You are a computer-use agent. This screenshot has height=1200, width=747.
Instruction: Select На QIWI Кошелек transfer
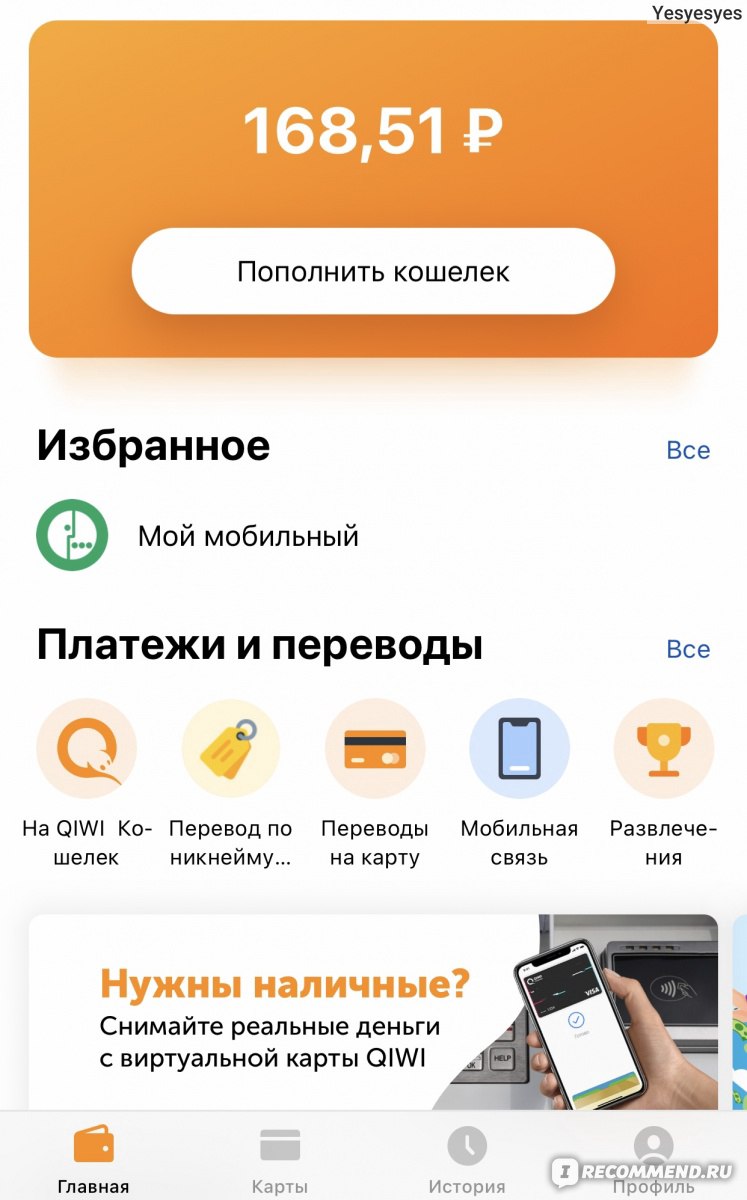(x=86, y=749)
